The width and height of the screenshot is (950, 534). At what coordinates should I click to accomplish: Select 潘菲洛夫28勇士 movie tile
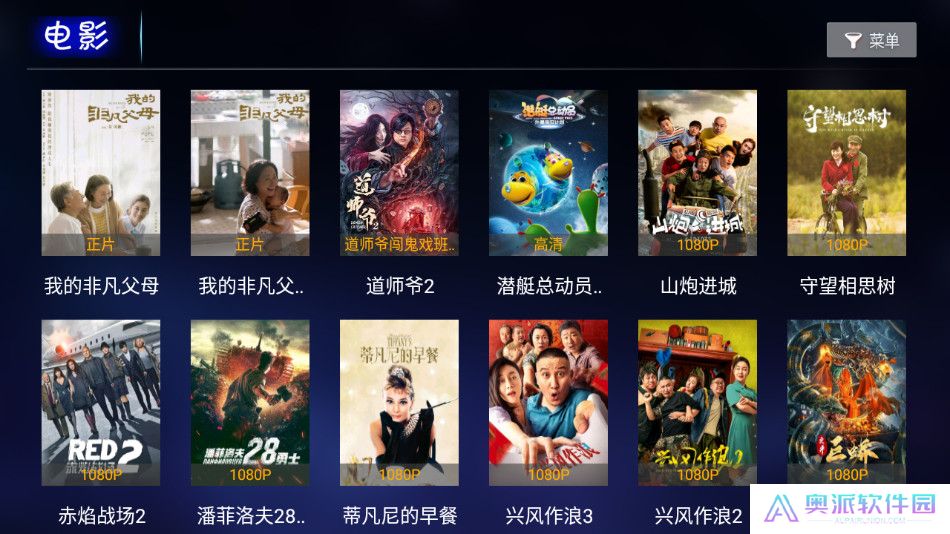pyautogui.click(x=250, y=402)
